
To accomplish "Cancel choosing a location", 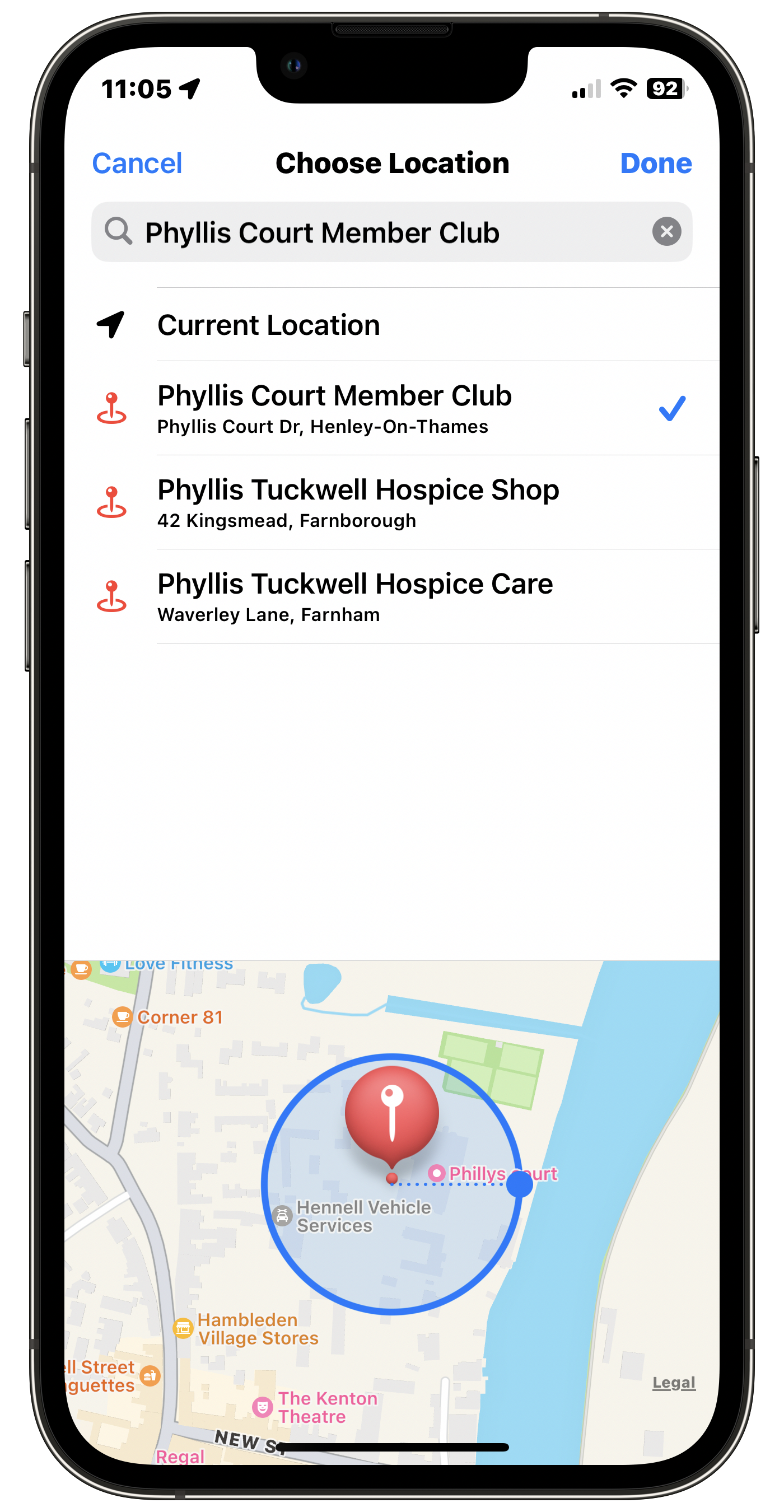I will [x=137, y=163].
